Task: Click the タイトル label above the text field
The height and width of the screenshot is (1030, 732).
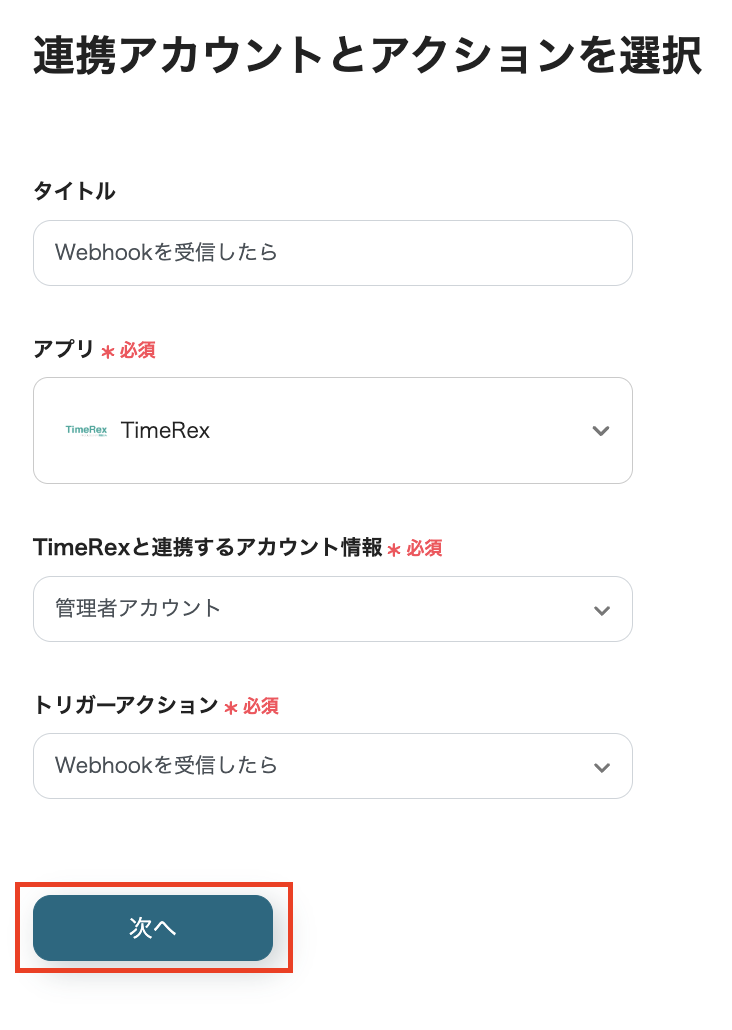Action: [73, 192]
